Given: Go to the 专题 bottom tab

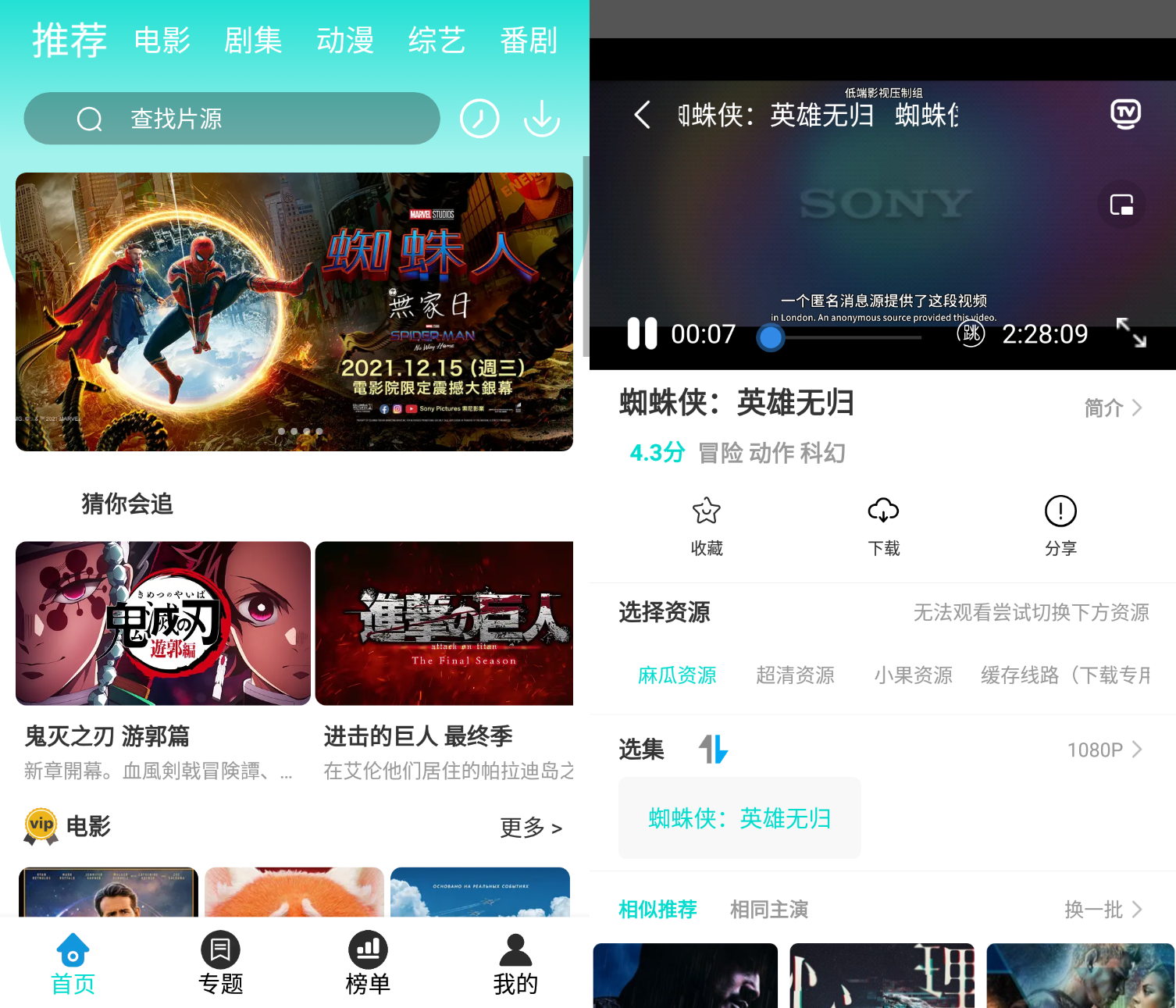Looking at the screenshot, I should point(220,963).
